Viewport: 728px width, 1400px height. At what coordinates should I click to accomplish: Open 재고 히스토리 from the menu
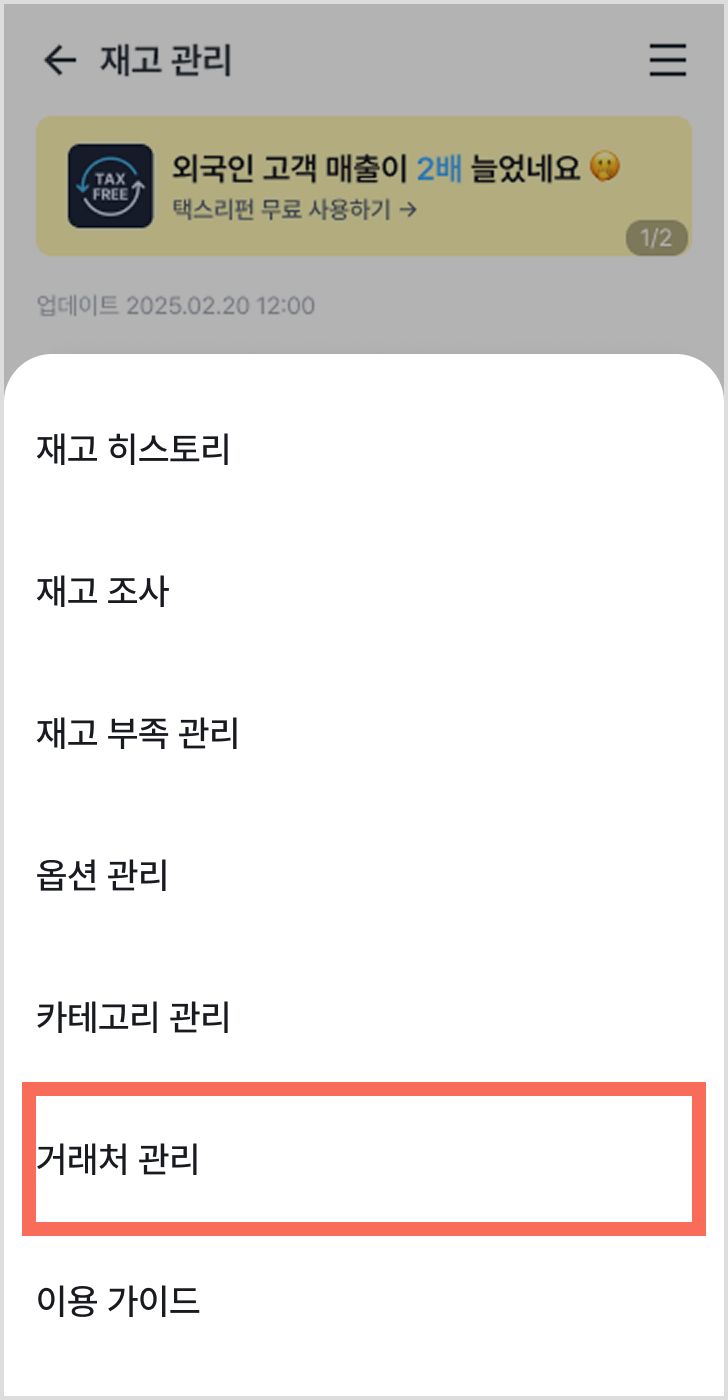364,450
